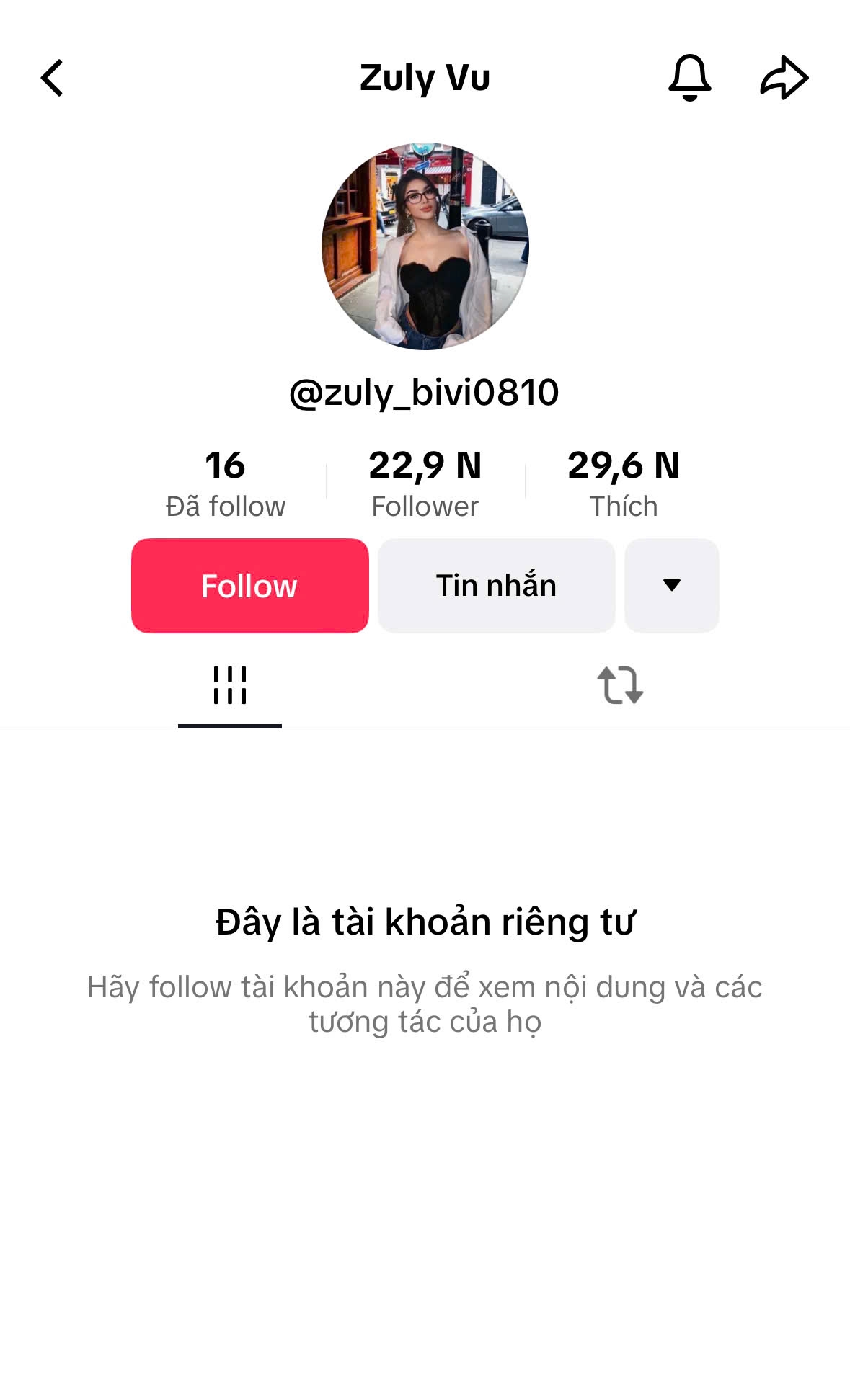The image size is (850, 1400).
Task: Follow the zuly_bivi0810 account
Action: click(x=249, y=585)
